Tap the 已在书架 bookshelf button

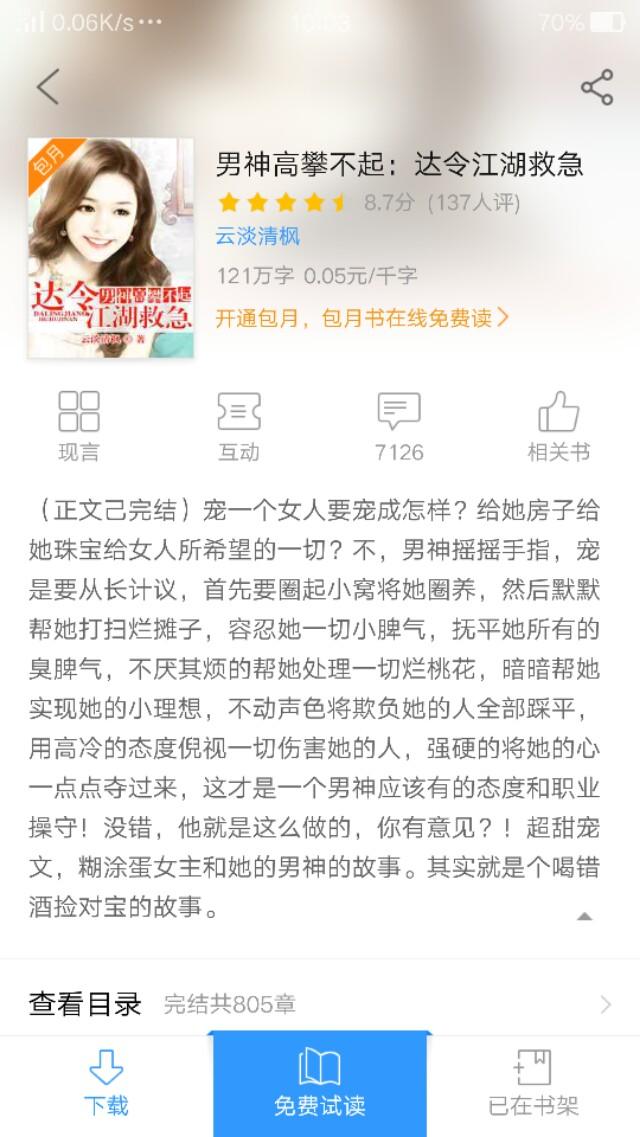pyautogui.click(x=533, y=1083)
